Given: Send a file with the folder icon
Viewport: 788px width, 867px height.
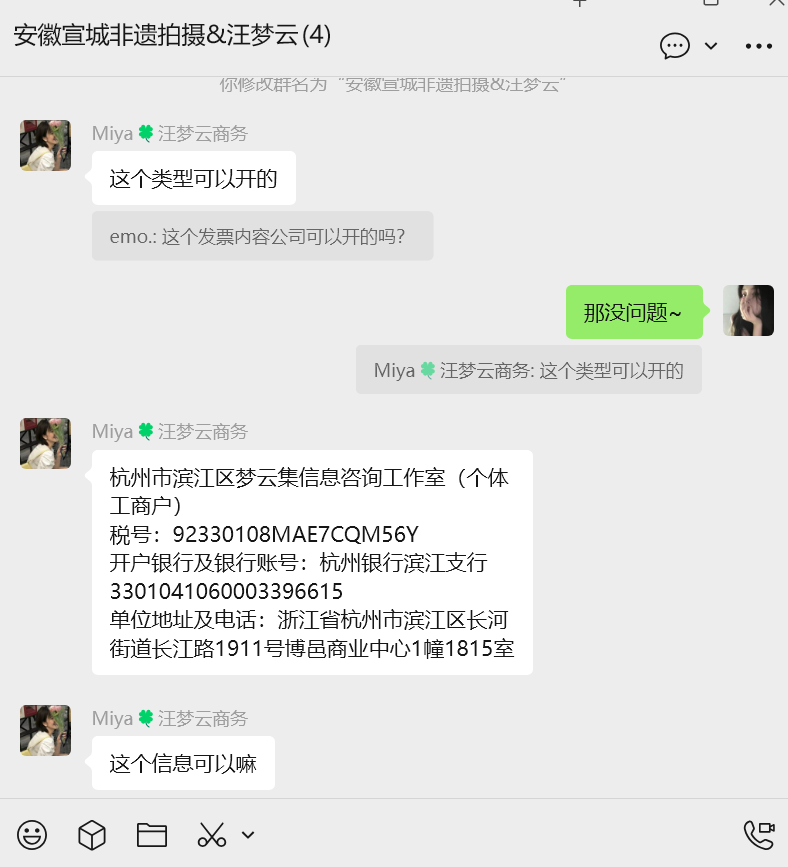Looking at the screenshot, I should tap(152, 834).
